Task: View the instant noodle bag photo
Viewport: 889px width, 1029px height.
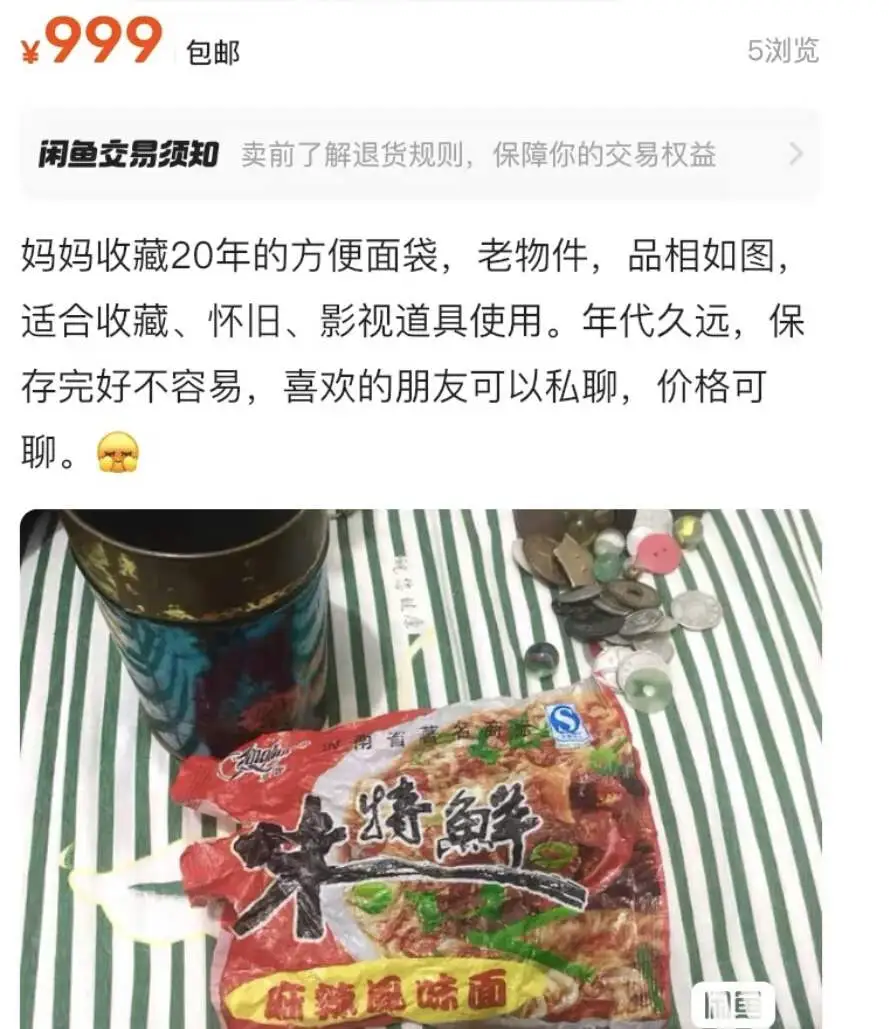Action: pyautogui.click(x=420, y=768)
